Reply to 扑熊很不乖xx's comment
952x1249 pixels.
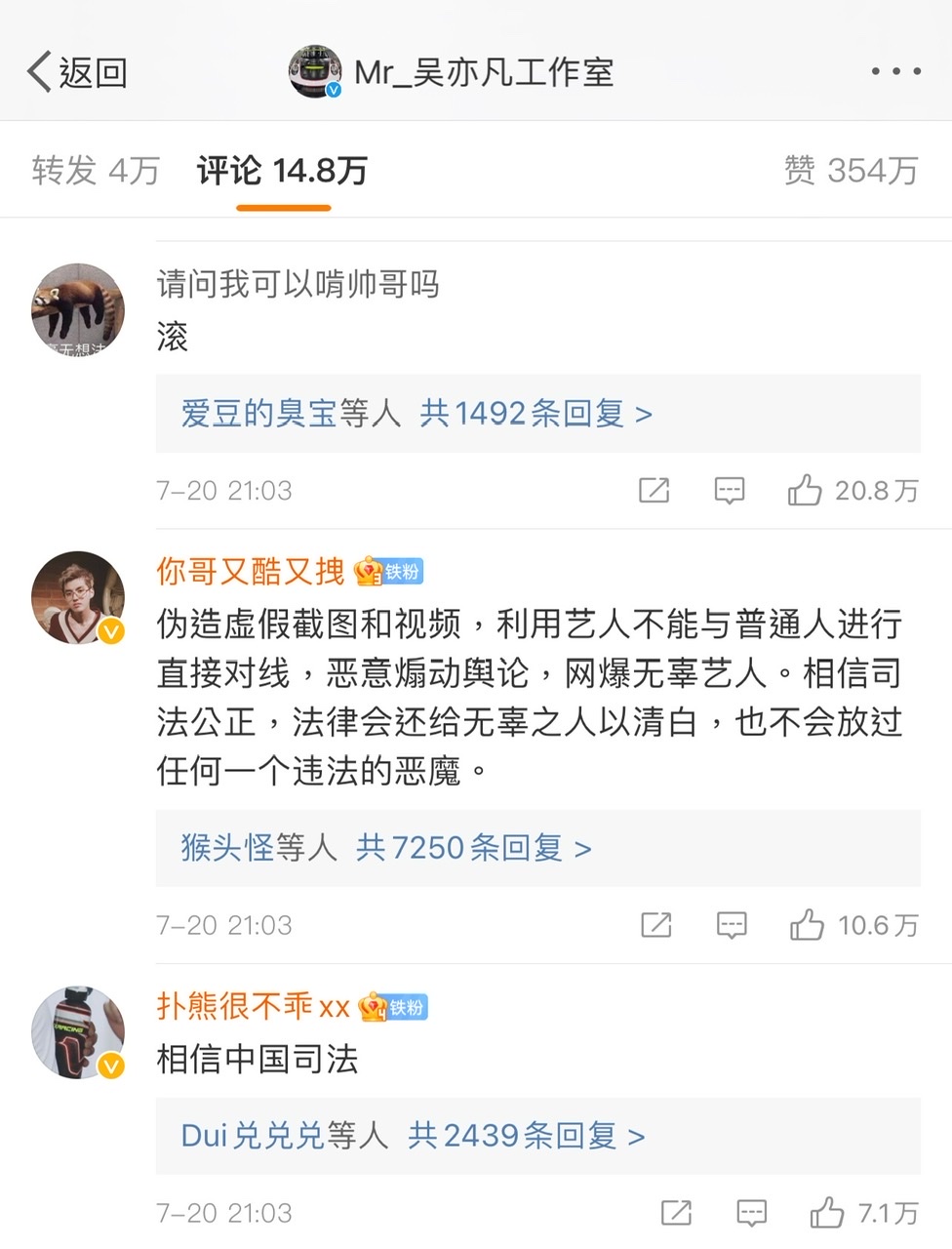pyautogui.click(x=751, y=1213)
